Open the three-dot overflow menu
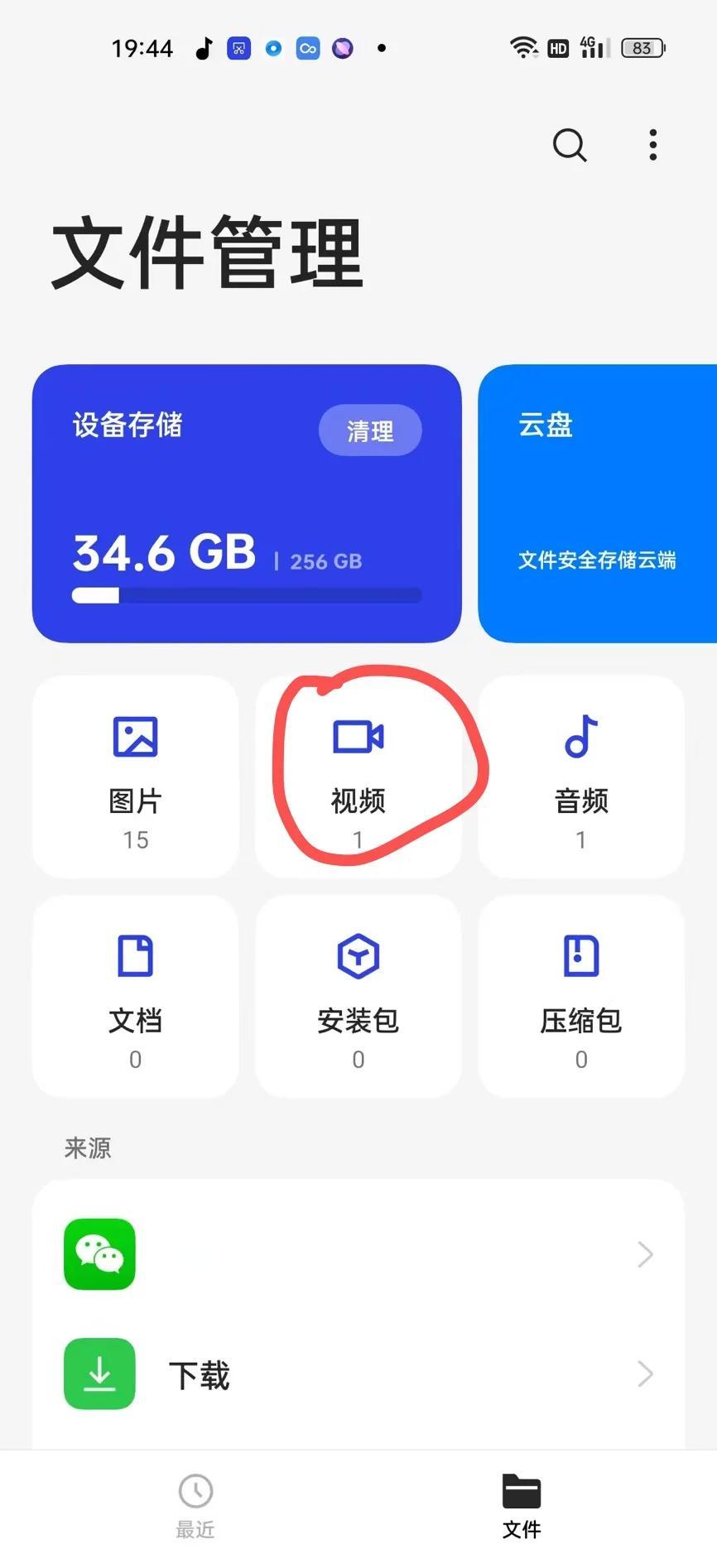Image resolution: width=717 pixels, height=1568 pixels. (x=653, y=146)
